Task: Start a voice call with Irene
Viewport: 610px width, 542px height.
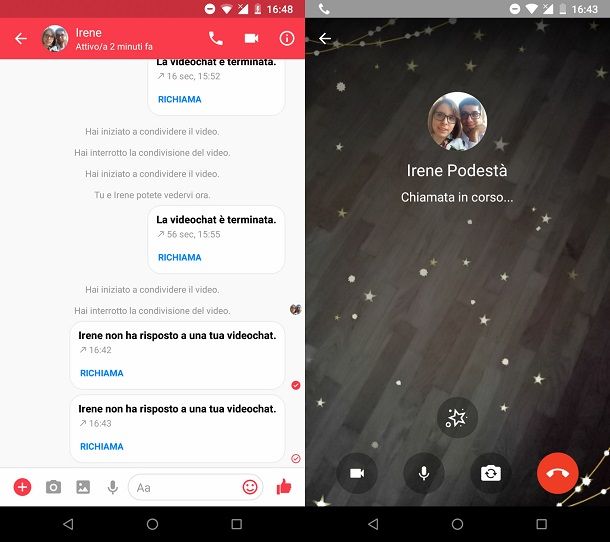Action: 216,39
